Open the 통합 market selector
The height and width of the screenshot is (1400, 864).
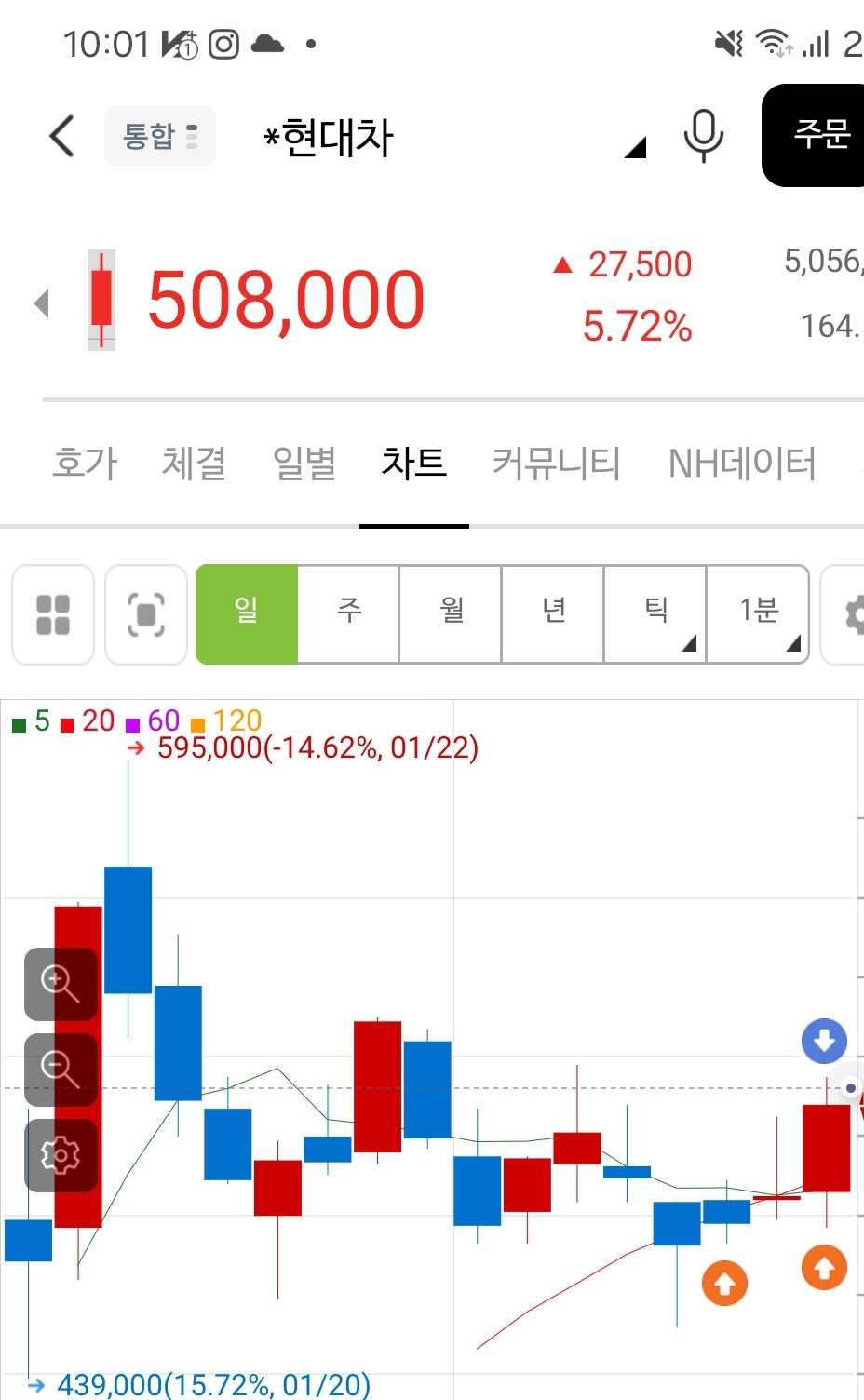coord(159,136)
